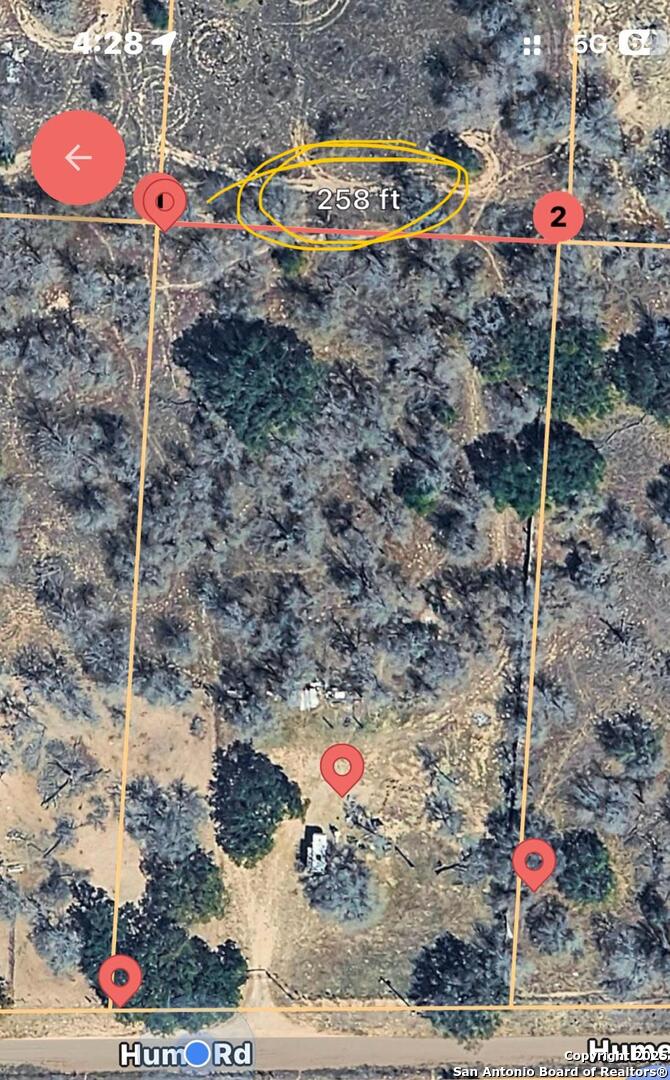Screen dimensions: 670x1080
Task: Tap the pin in the property clearing
Action: pyautogui.click(x=342, y=767)
